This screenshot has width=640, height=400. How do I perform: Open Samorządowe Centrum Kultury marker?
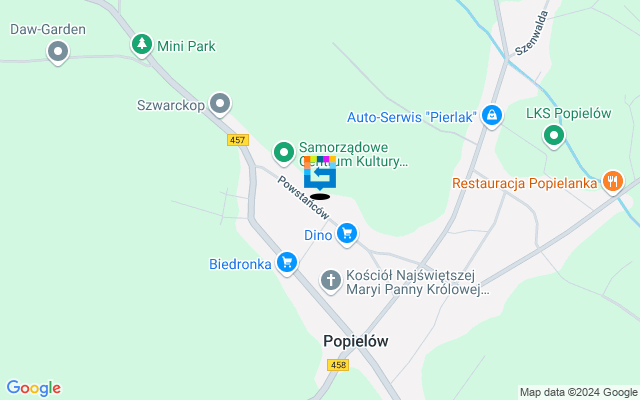(x=285, y=153)
